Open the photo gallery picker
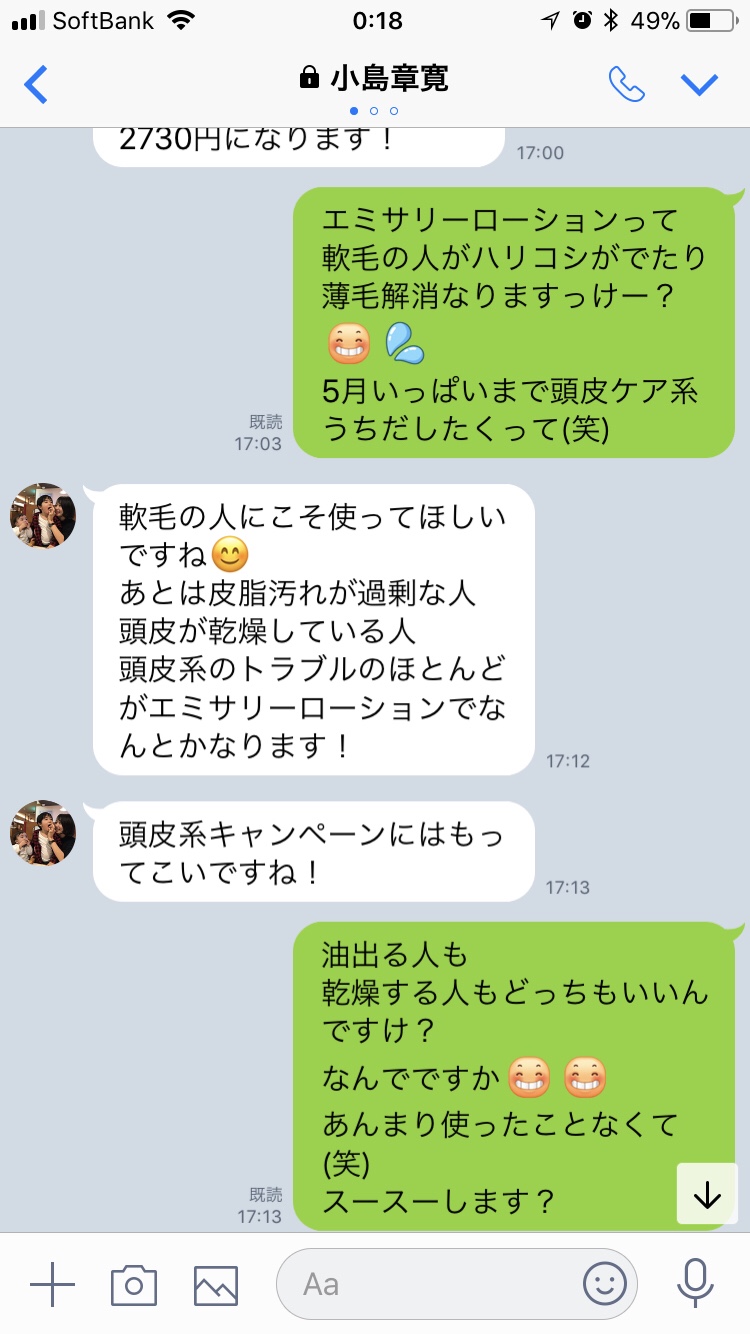 [215, 1283]
